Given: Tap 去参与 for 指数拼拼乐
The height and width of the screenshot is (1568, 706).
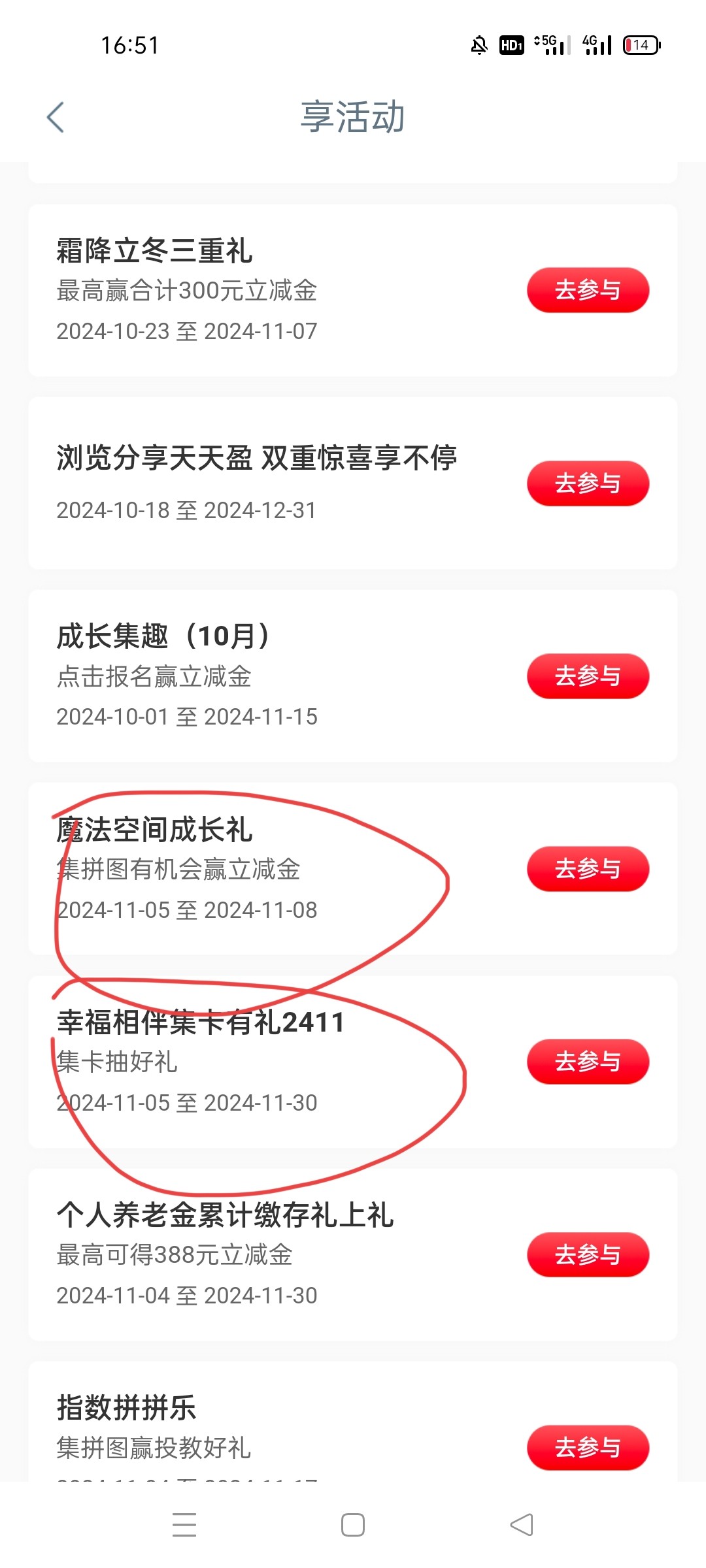Looking at the screenshot, I should tap(588, 1447).
